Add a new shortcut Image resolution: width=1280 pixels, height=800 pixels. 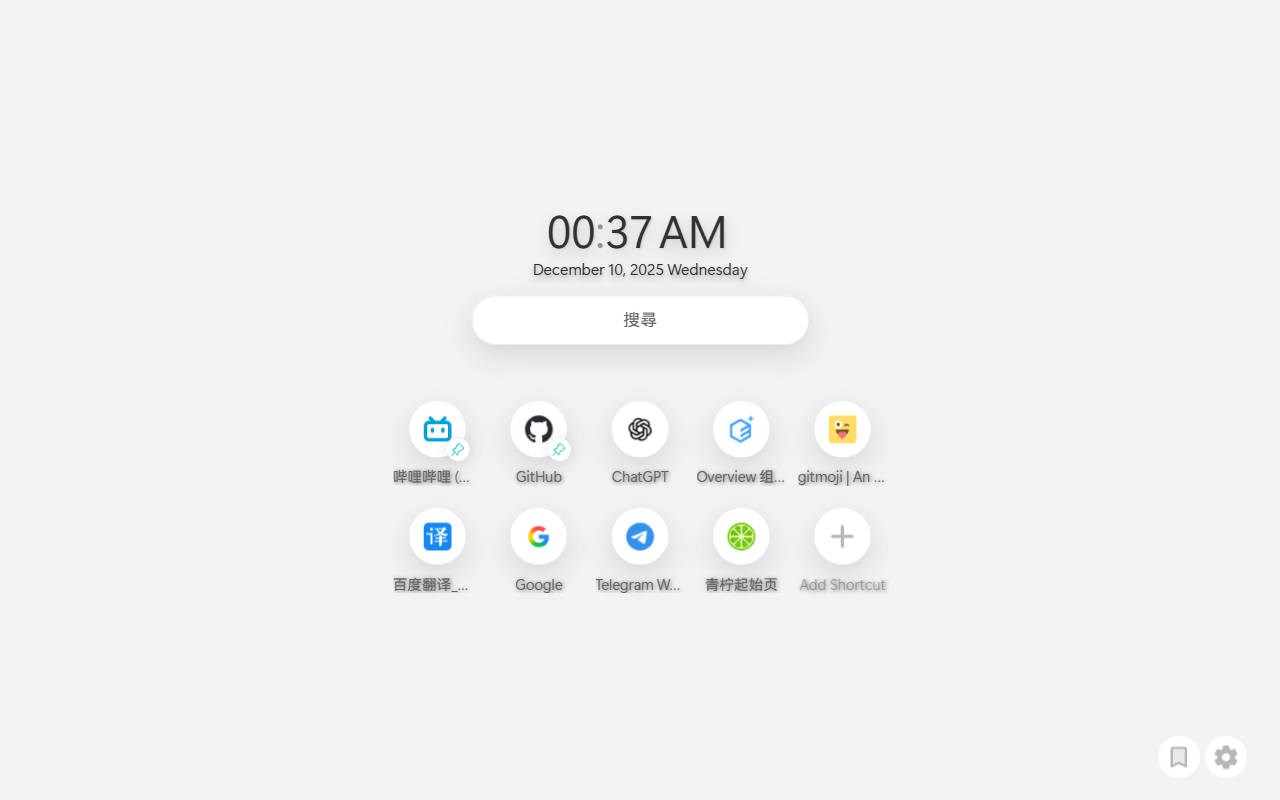(x=842, y=536)
